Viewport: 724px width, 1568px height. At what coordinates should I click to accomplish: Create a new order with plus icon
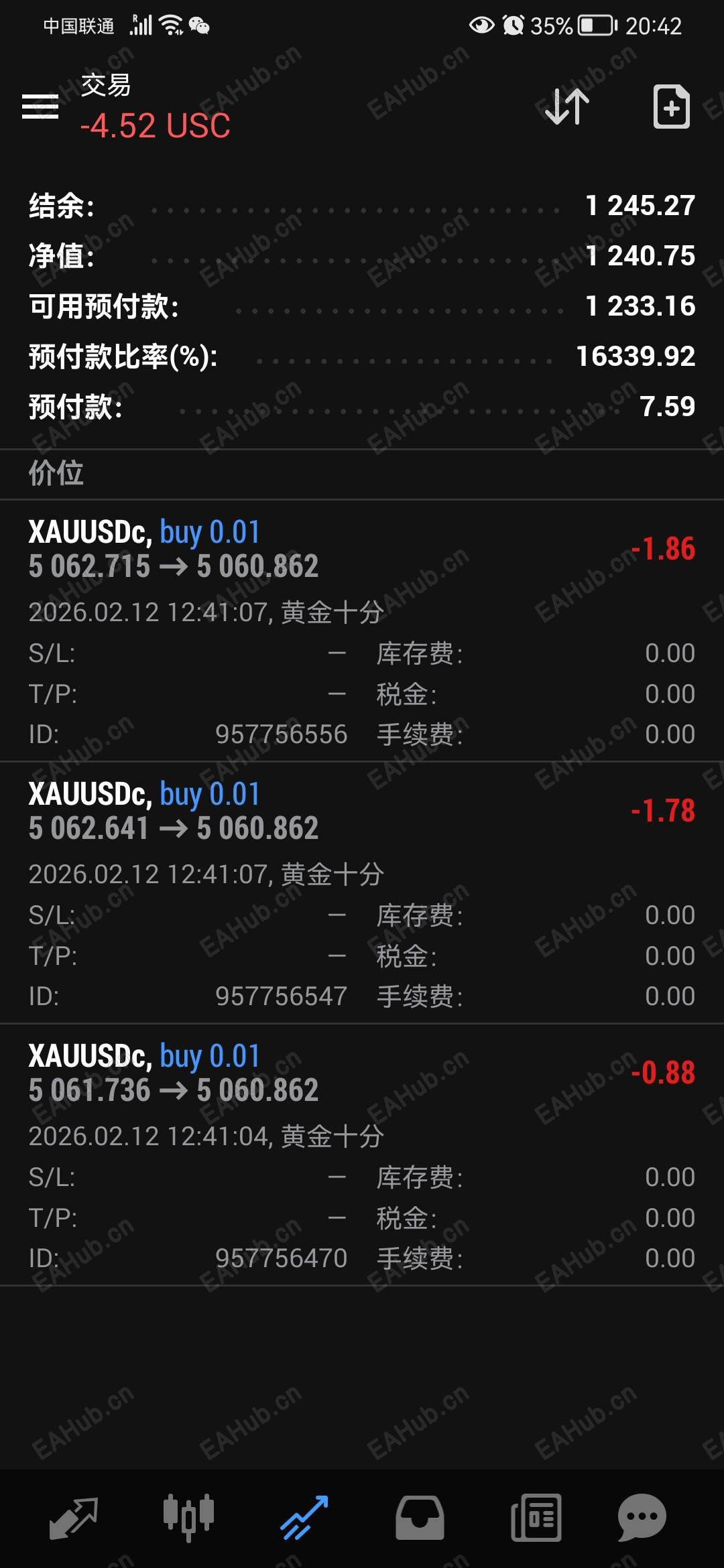point(671,107)
